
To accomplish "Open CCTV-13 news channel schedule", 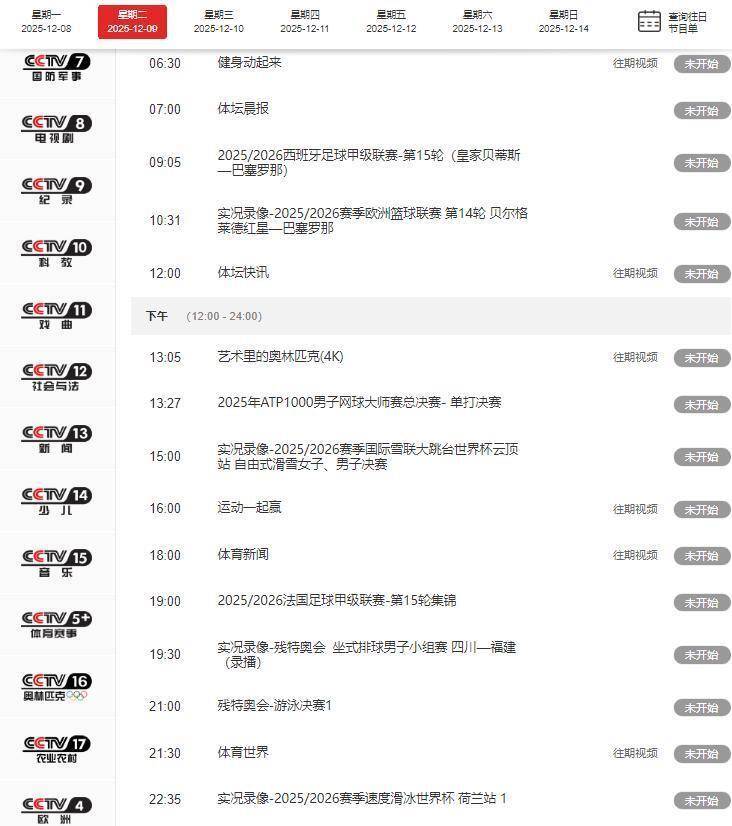I will click(57, 438).
